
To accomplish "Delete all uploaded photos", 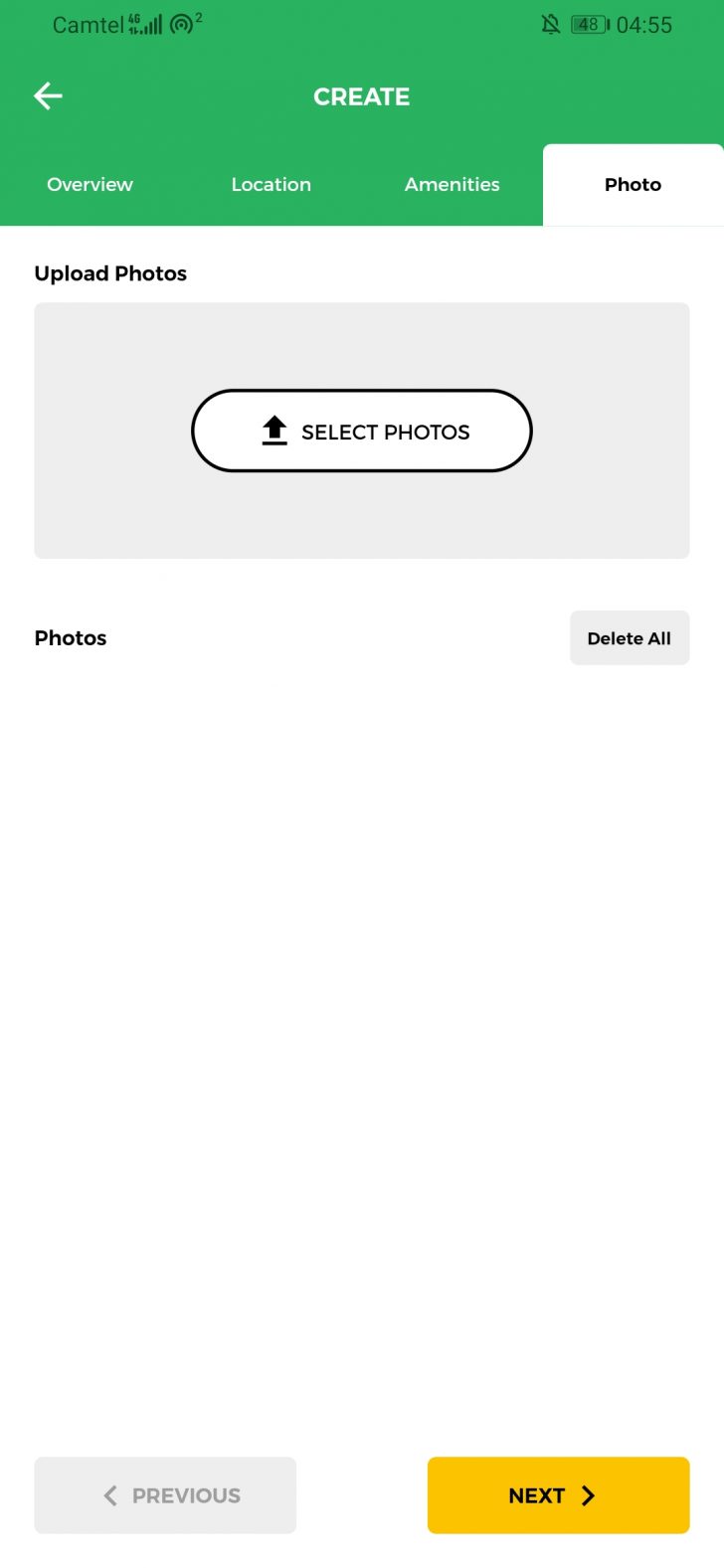I will (629, 638).
